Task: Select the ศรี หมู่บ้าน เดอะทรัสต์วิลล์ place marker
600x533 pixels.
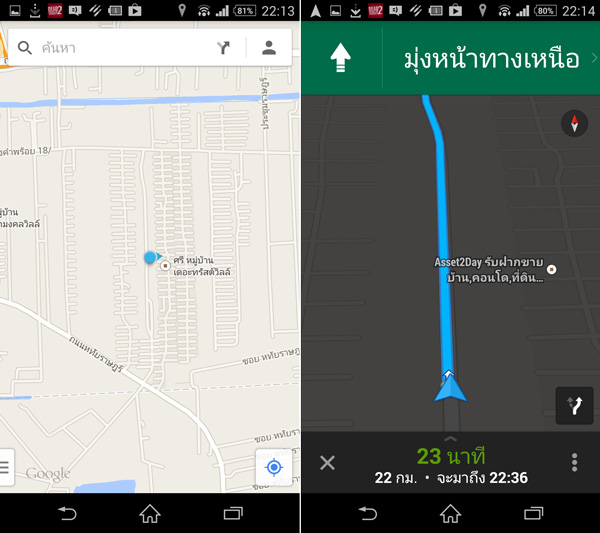Action: (x=166, y=267)
